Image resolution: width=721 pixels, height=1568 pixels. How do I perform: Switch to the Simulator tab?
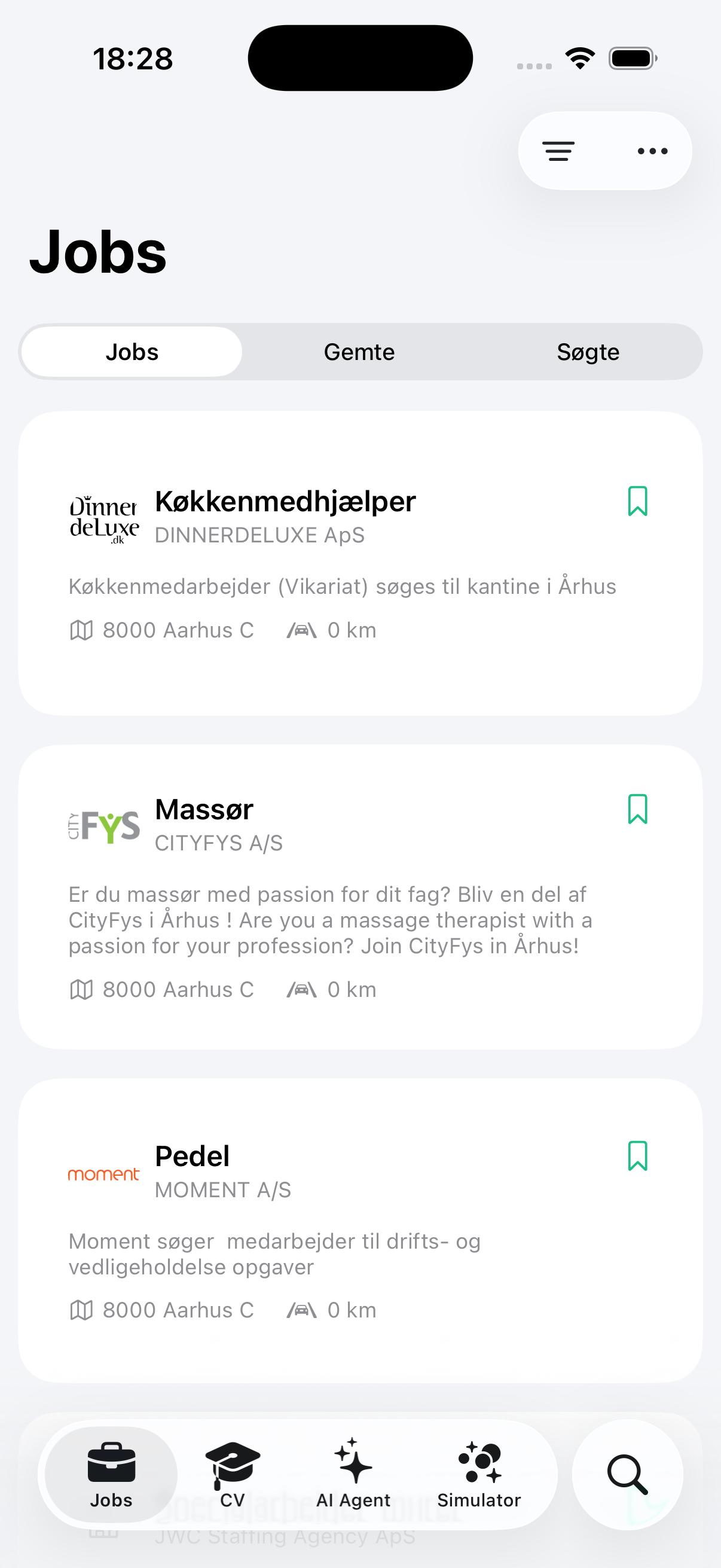click(x=479, y=1473)
